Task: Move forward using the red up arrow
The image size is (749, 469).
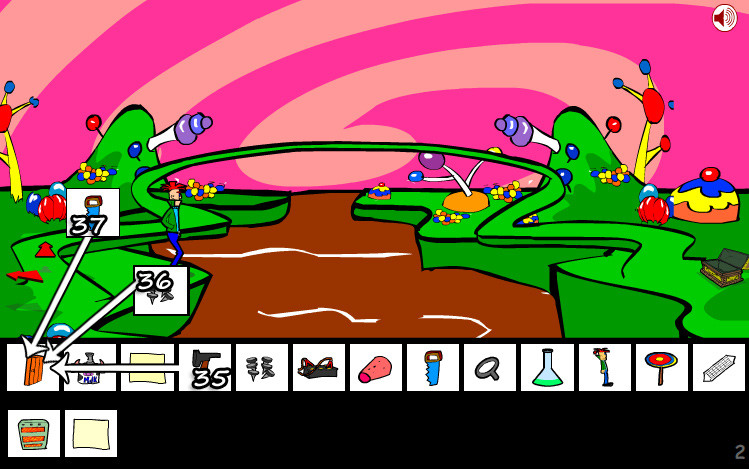Action: click(x=45, y=249)
